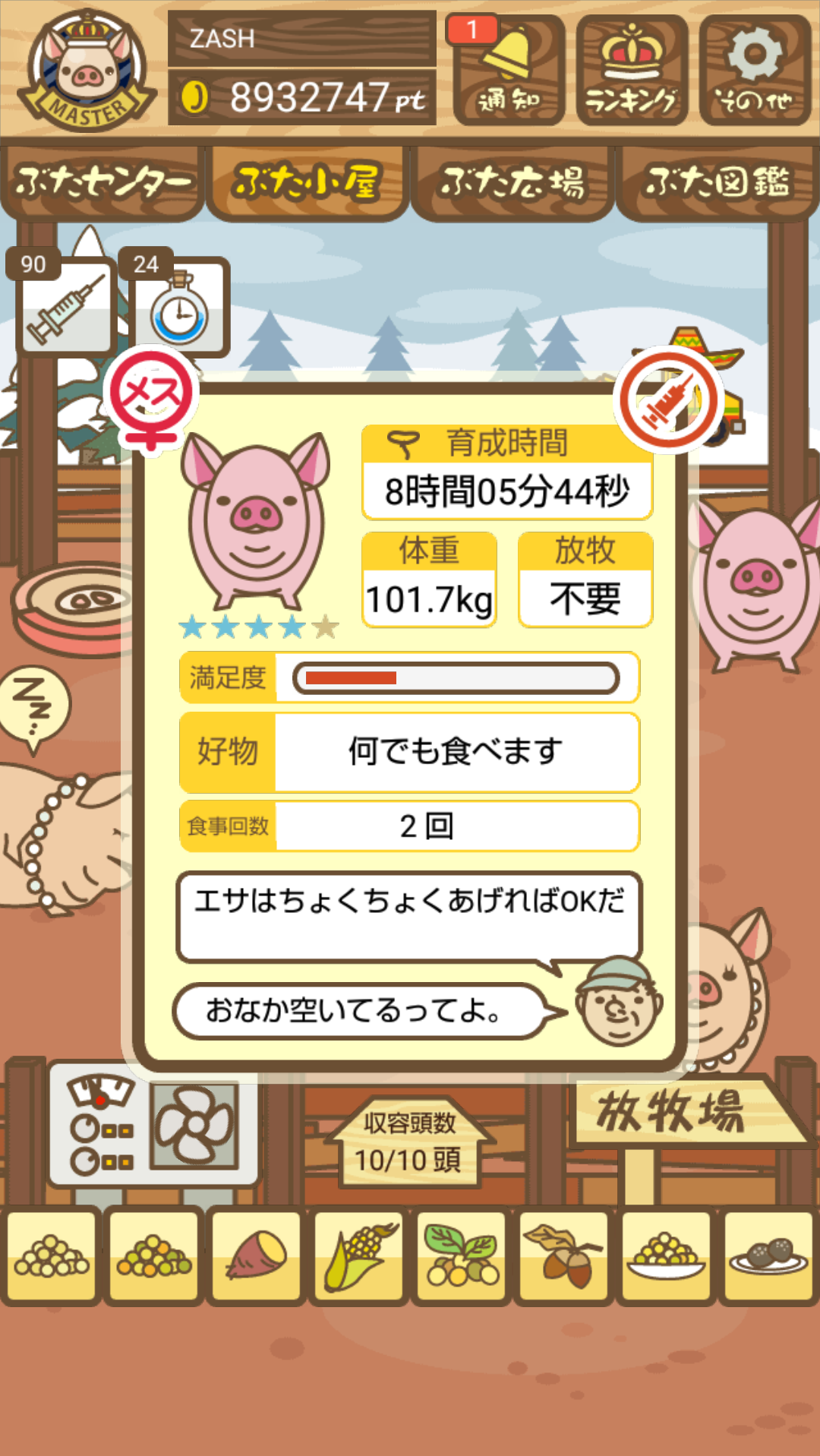This screenshot has height=1456, width=820.
Task: Feed the dark truffle dish on plate
Action: [768, 1255]
